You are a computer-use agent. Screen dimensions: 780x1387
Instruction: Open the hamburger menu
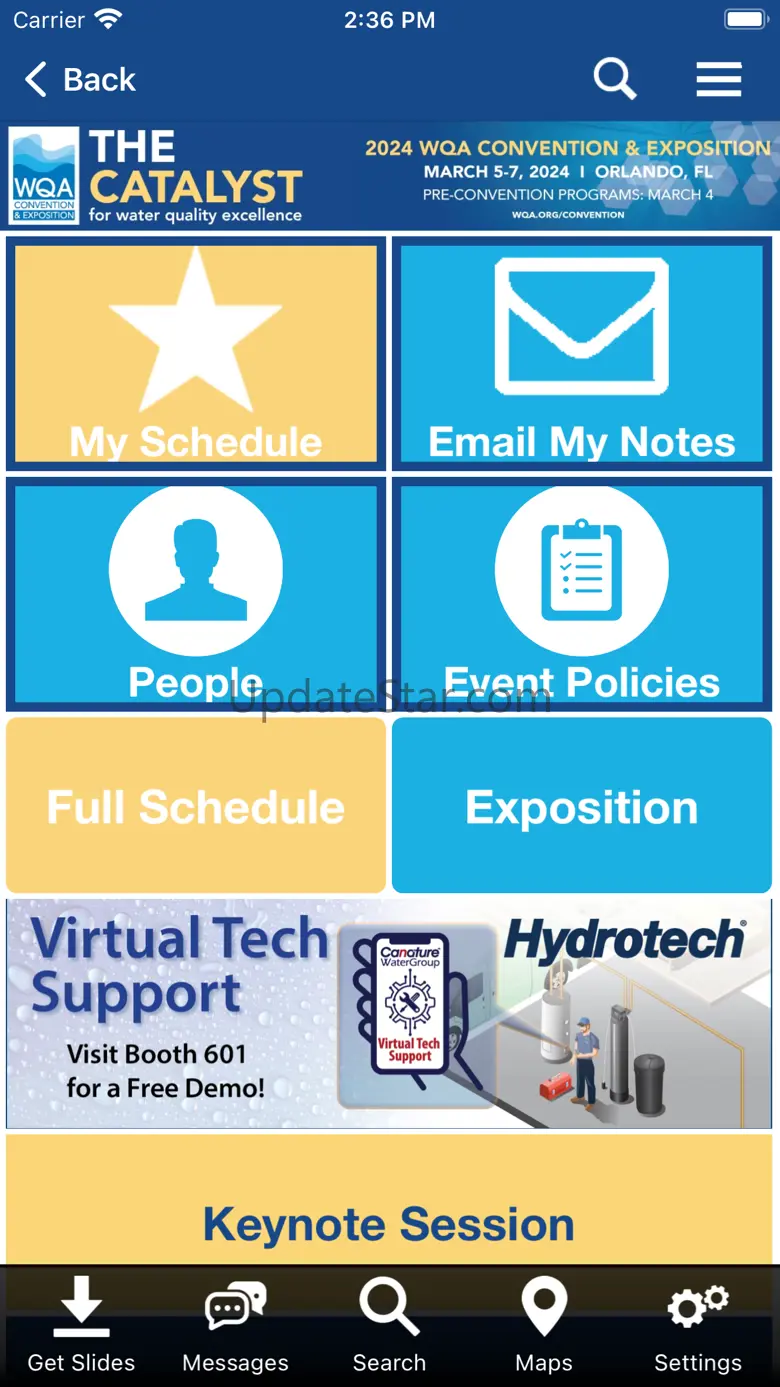point(719,79)
